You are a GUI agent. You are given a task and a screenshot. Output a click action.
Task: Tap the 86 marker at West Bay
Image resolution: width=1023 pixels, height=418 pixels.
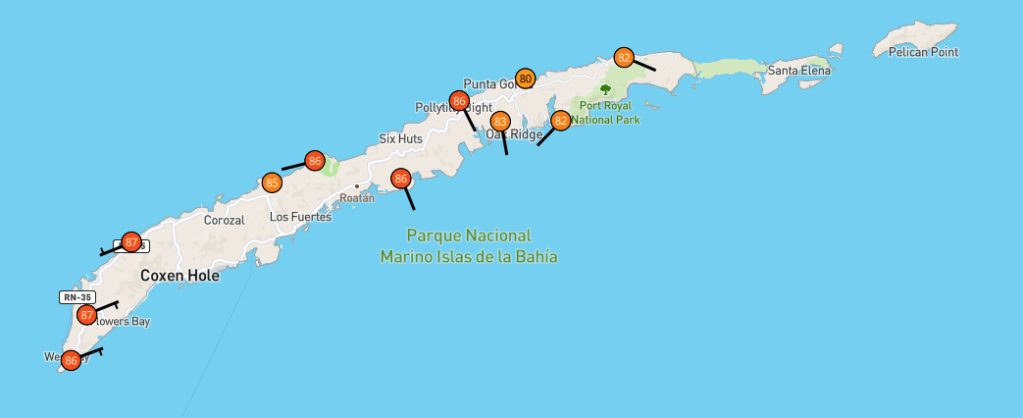[71, 360]
